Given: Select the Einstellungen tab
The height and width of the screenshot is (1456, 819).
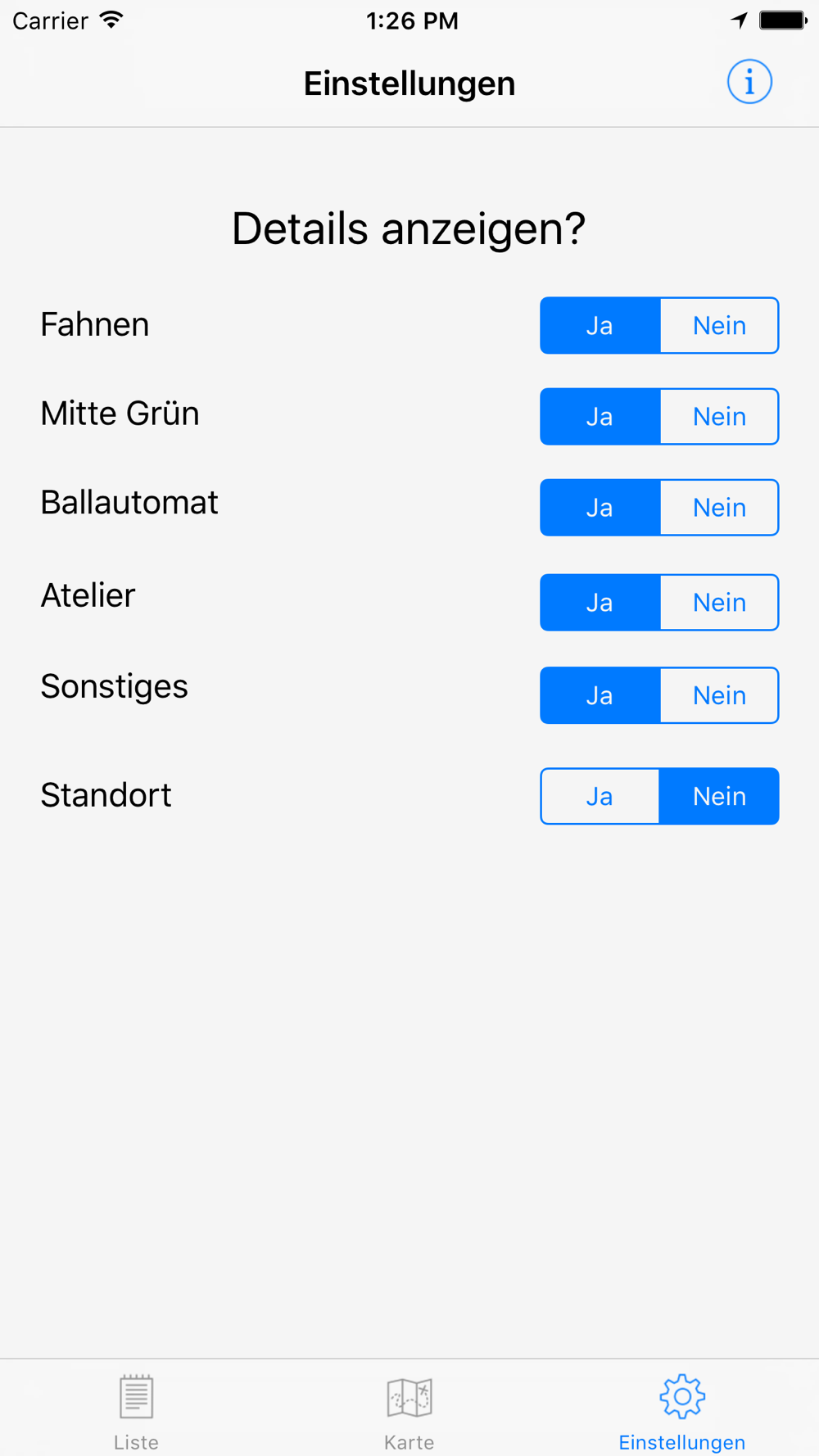Looking at the screenshot, I should click(x=681, y=1411).
